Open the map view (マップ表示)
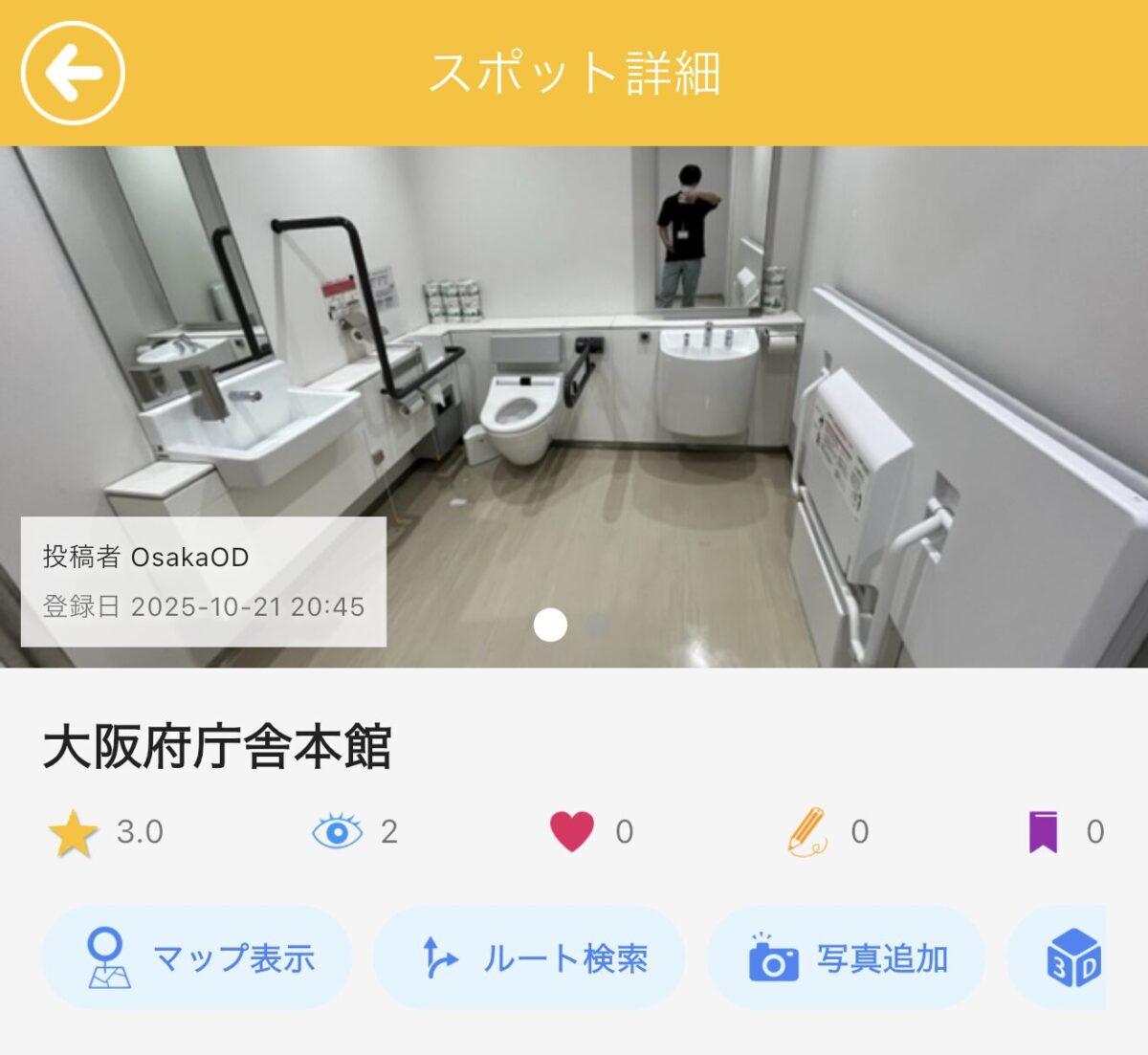1148x1055 pixels. coord(197,957)
